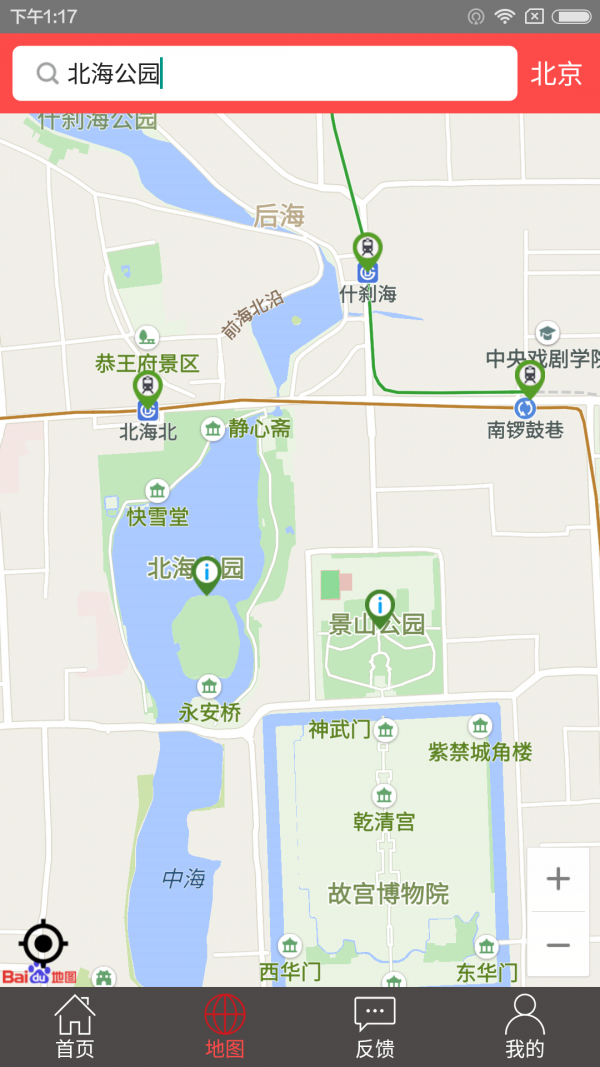
Task: Select the 什刹海 subway station marker
Action: tap(368, 249)
